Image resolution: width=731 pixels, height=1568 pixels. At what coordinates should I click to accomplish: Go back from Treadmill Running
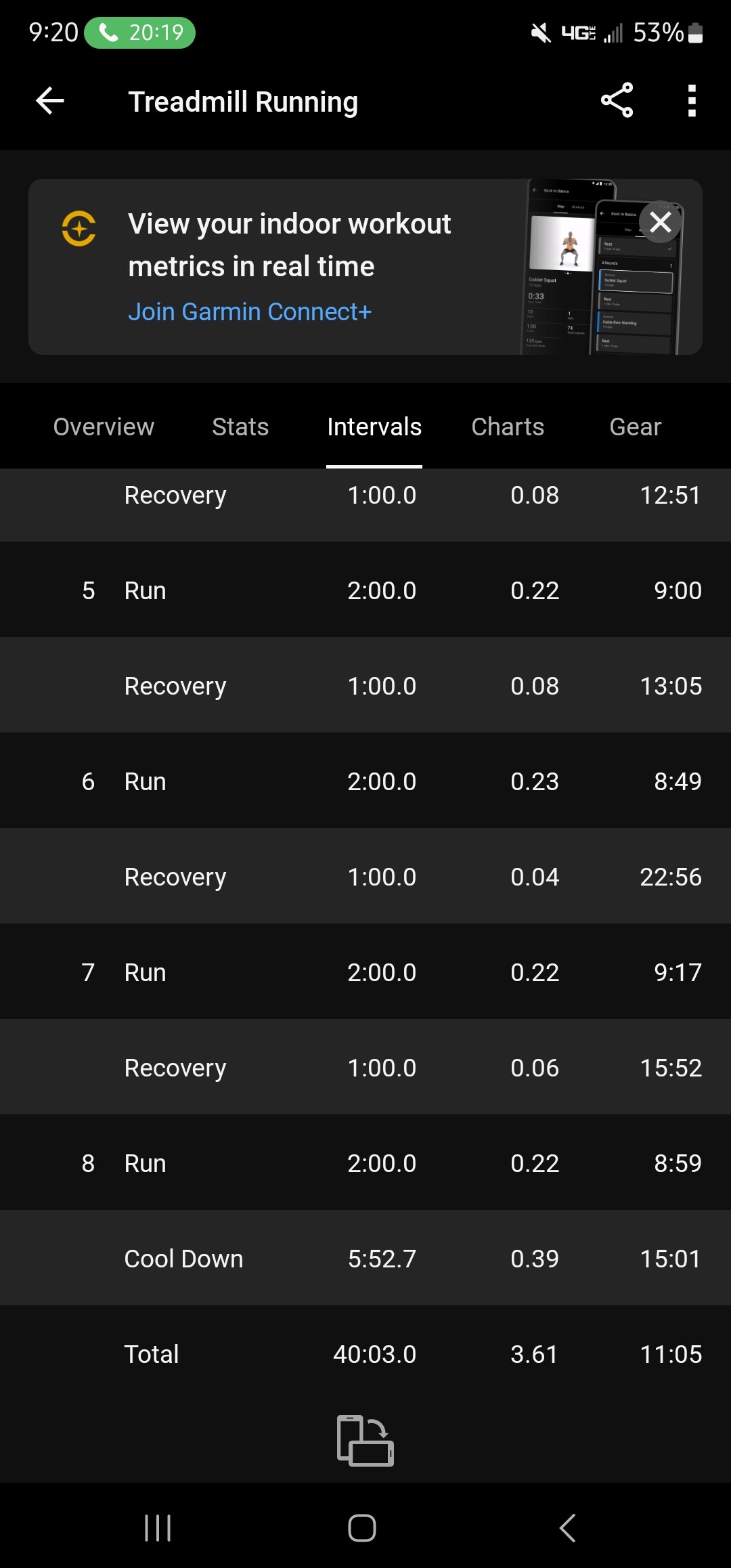click(x=50, y=102)
